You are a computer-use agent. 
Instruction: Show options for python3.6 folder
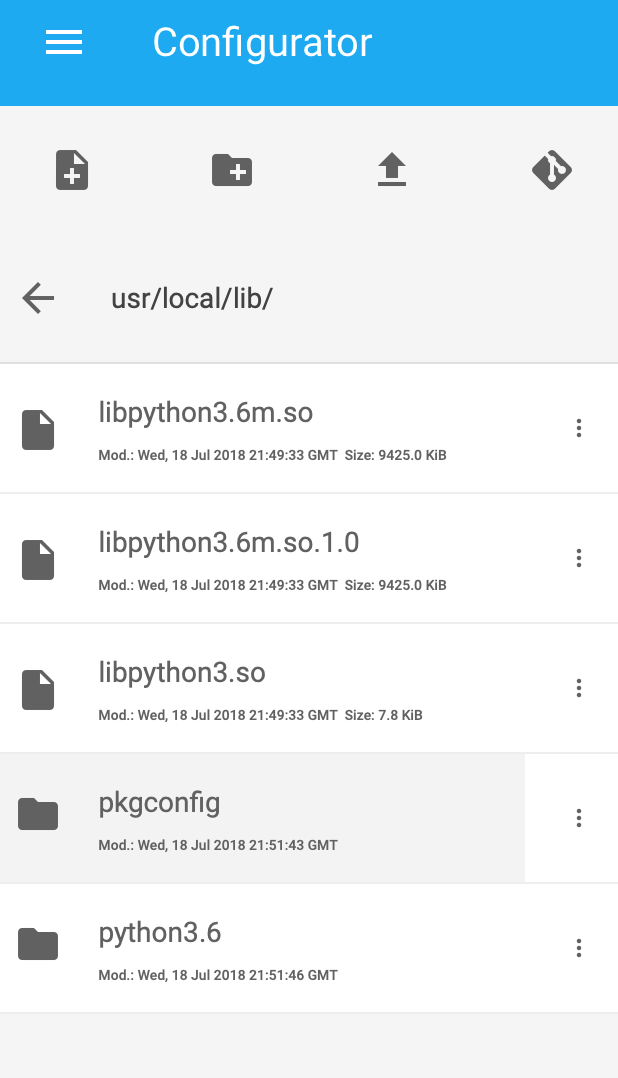pyautogui.click(x=578, y=948)
